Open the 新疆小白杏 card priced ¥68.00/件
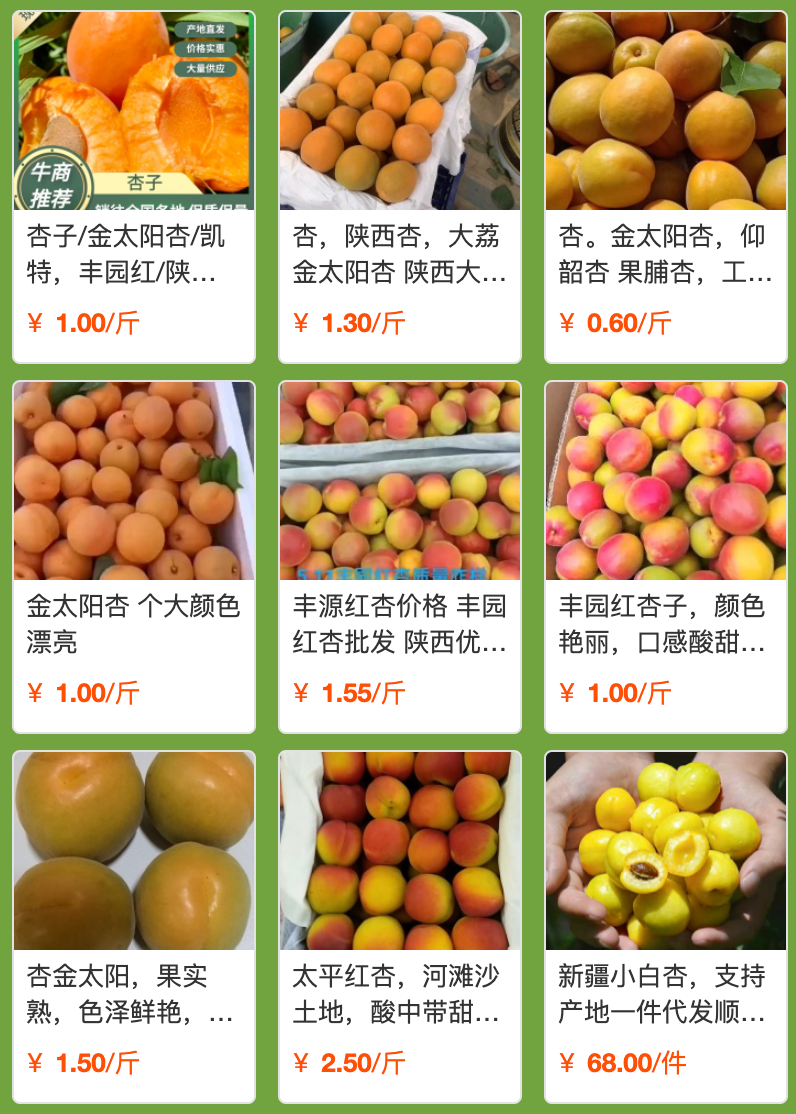Screen dimensions: 796x1114 tap(666, 927)
